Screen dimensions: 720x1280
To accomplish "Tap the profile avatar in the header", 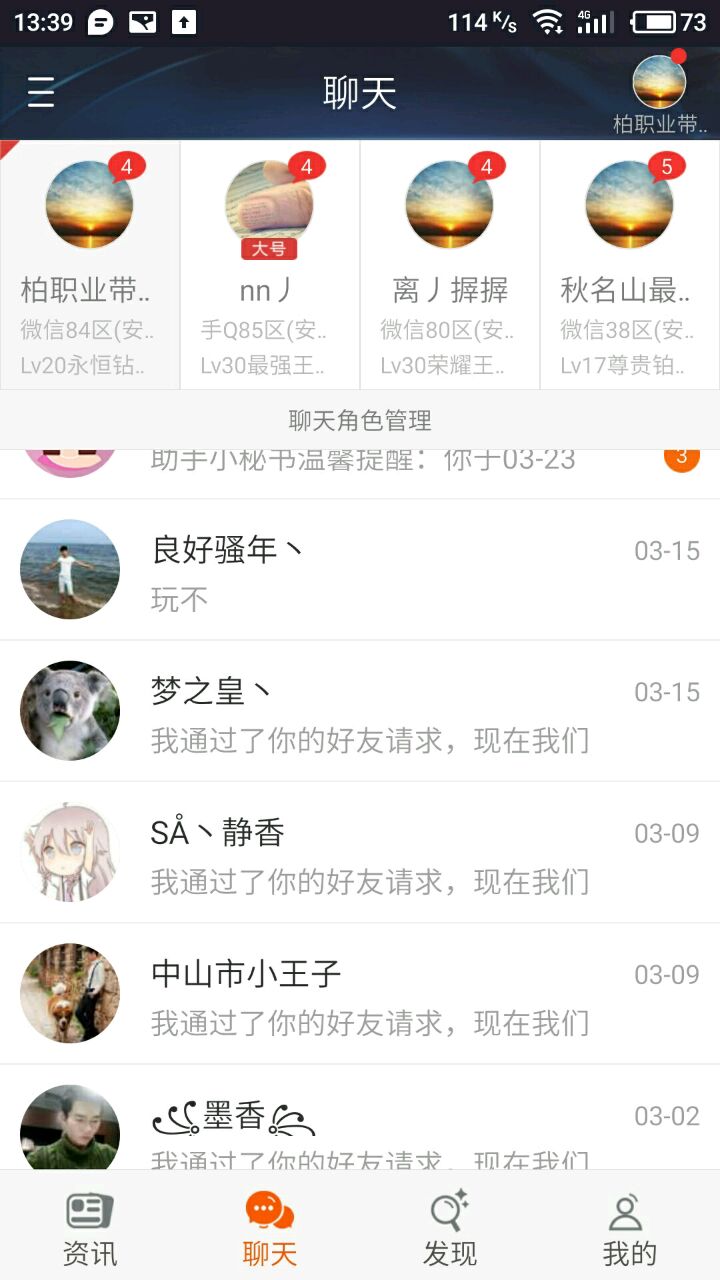I will [x=659, y=83].
